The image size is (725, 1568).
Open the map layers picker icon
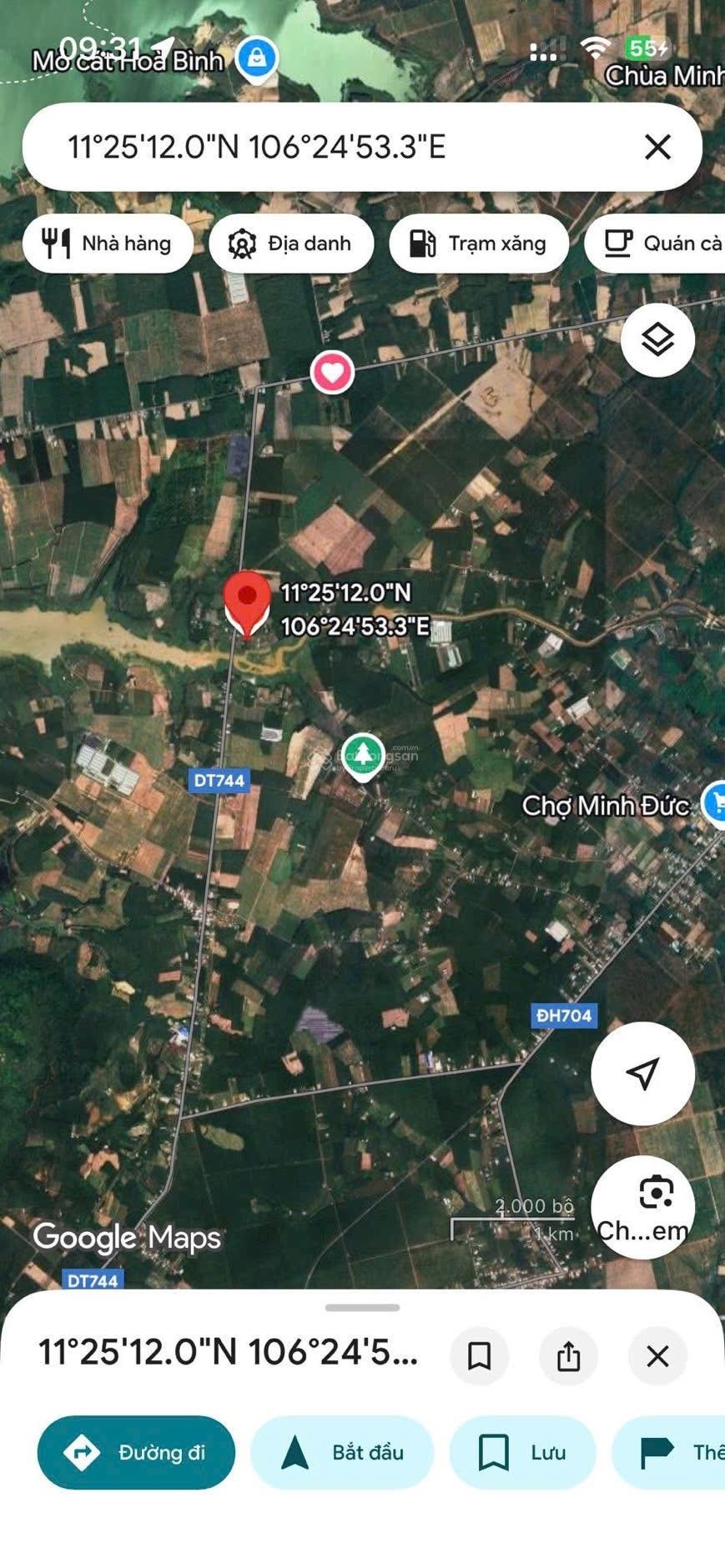pos(657,339)
